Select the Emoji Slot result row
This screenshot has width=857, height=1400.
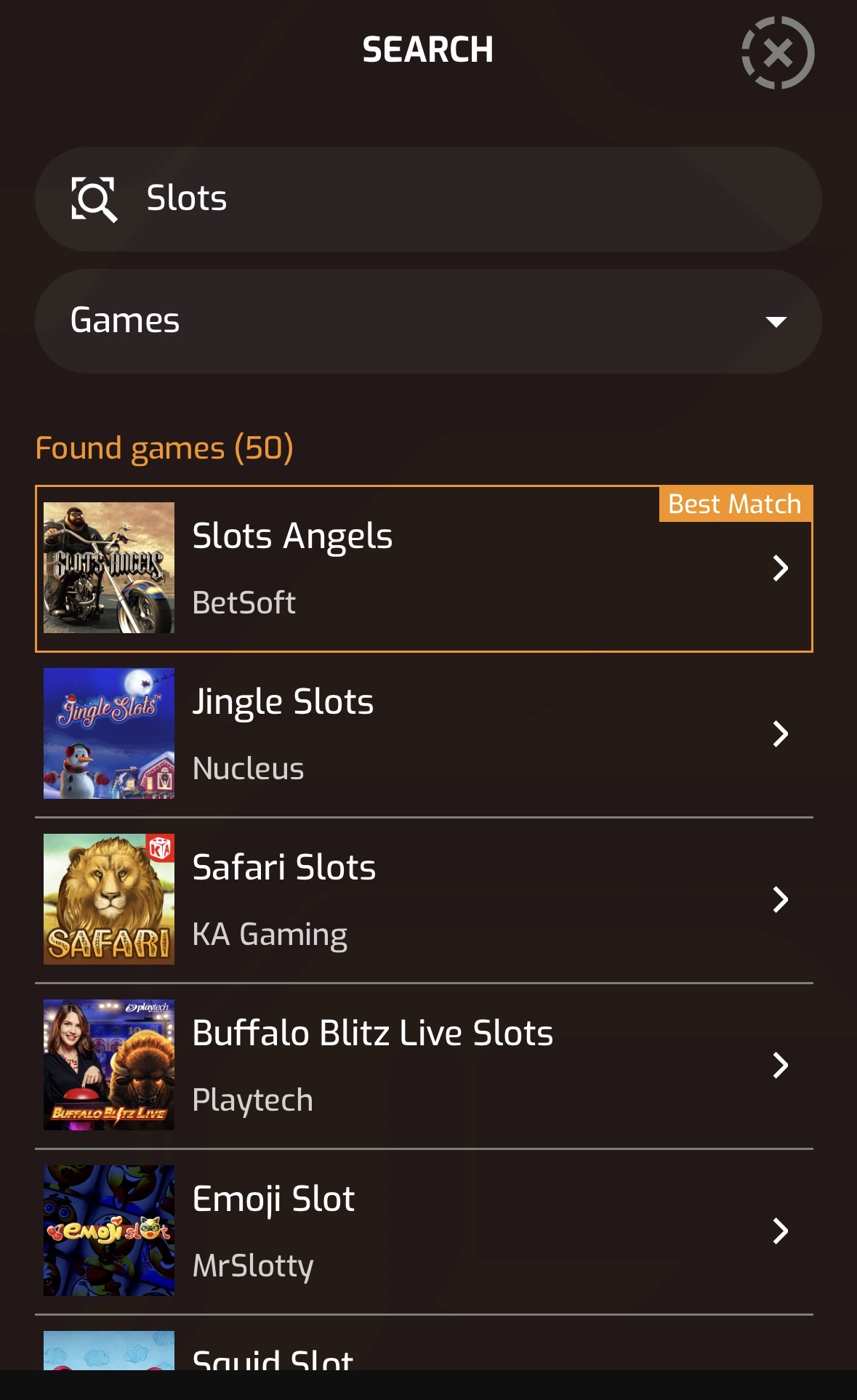(x=428, y=1231)
